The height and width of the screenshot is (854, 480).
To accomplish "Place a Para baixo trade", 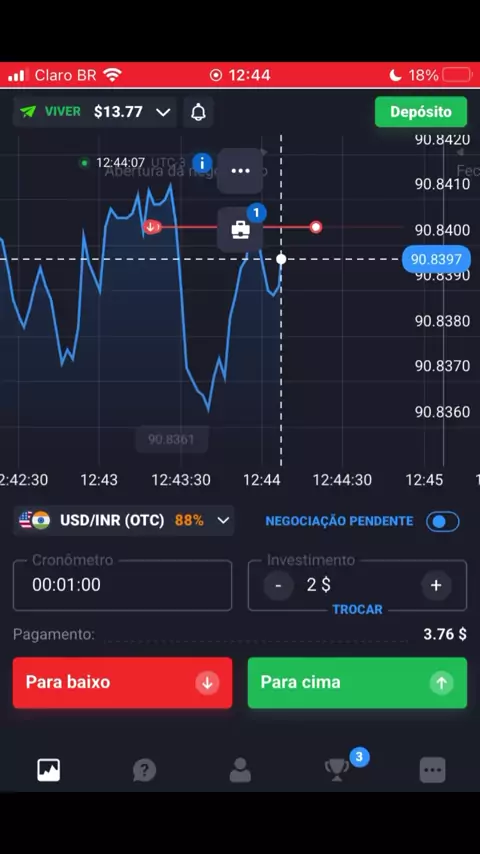I will pyautogui.click(x=123, y=682).
